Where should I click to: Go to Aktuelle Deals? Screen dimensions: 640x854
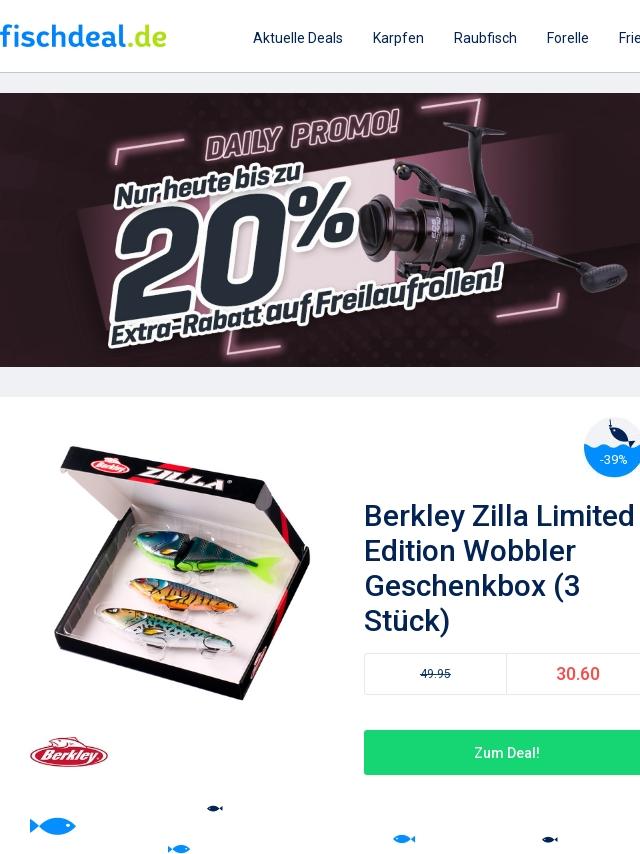point(297,38)
